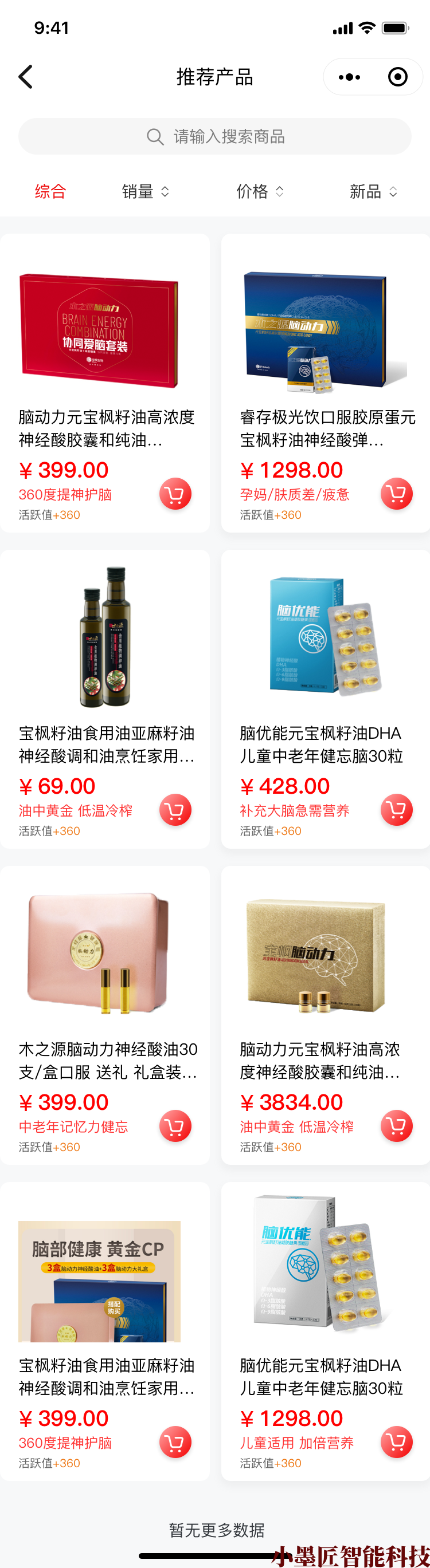
Task: Sort products by 价格
Action: [260, 192]
